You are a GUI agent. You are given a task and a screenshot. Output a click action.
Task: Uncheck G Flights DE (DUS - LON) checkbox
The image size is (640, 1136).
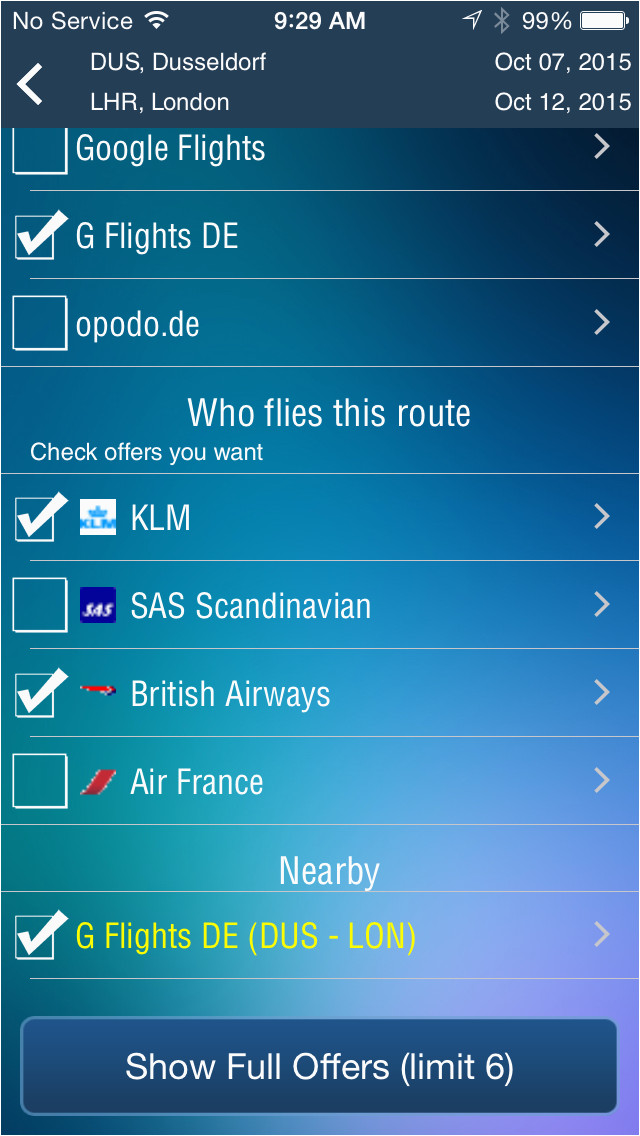[40, 935]
